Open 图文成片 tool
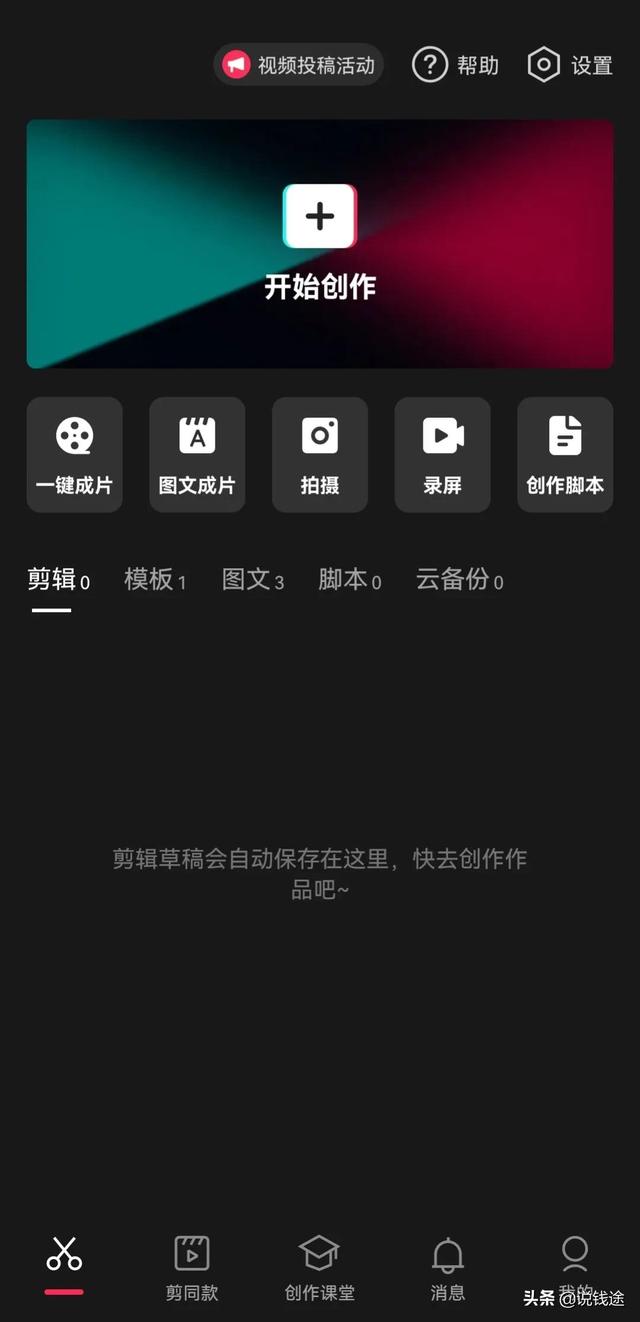 pos(197,455)
